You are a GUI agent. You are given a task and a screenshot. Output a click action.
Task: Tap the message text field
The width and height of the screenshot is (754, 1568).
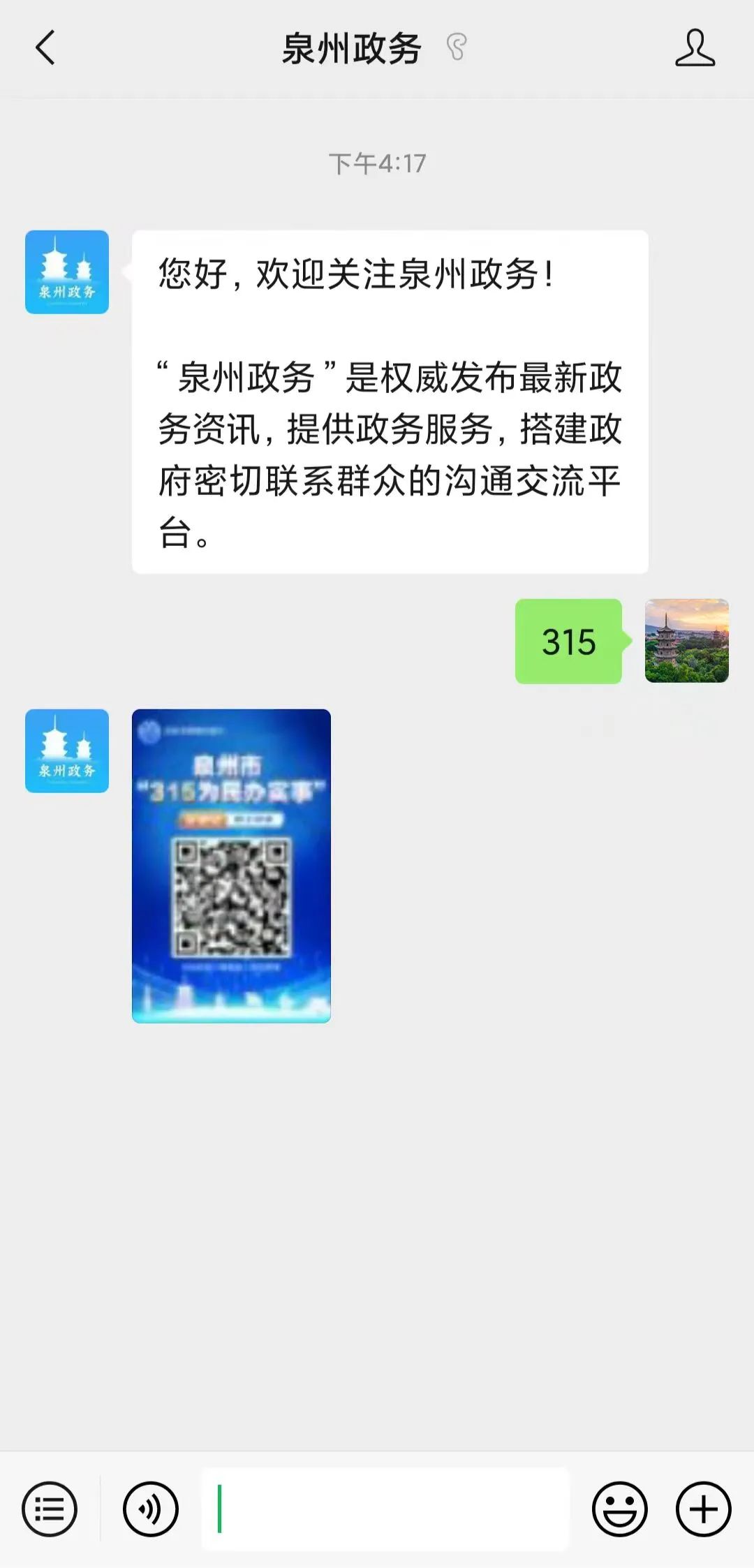[385, 1509]
